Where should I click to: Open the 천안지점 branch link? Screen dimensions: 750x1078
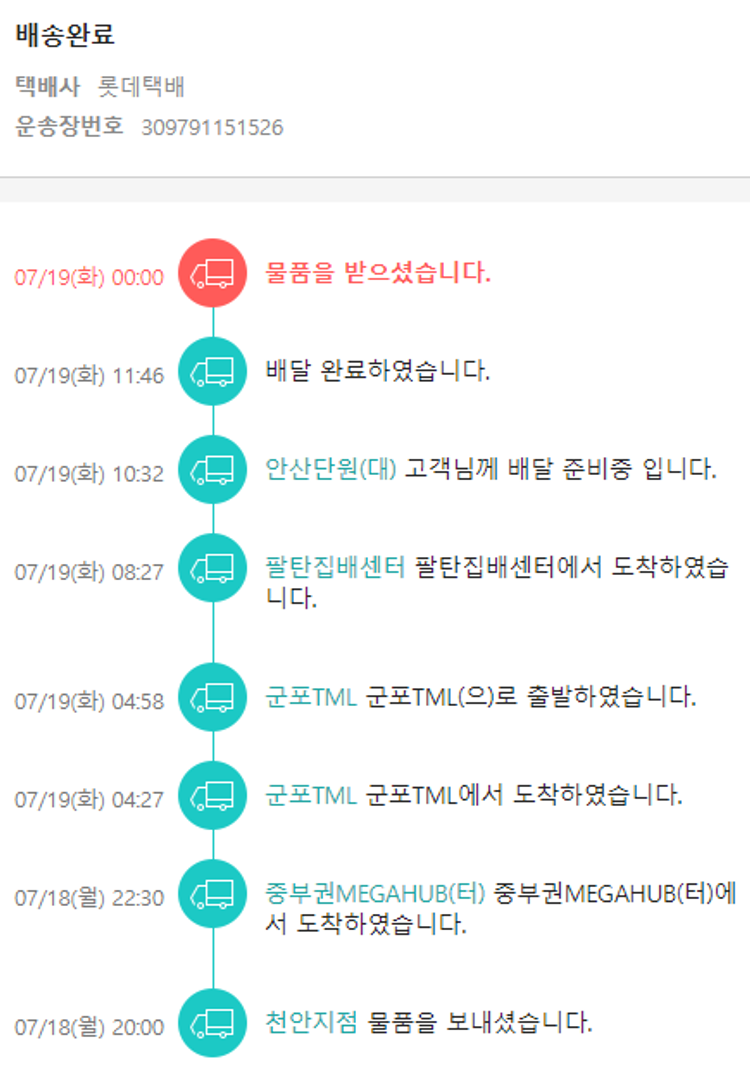point(311,1023)
